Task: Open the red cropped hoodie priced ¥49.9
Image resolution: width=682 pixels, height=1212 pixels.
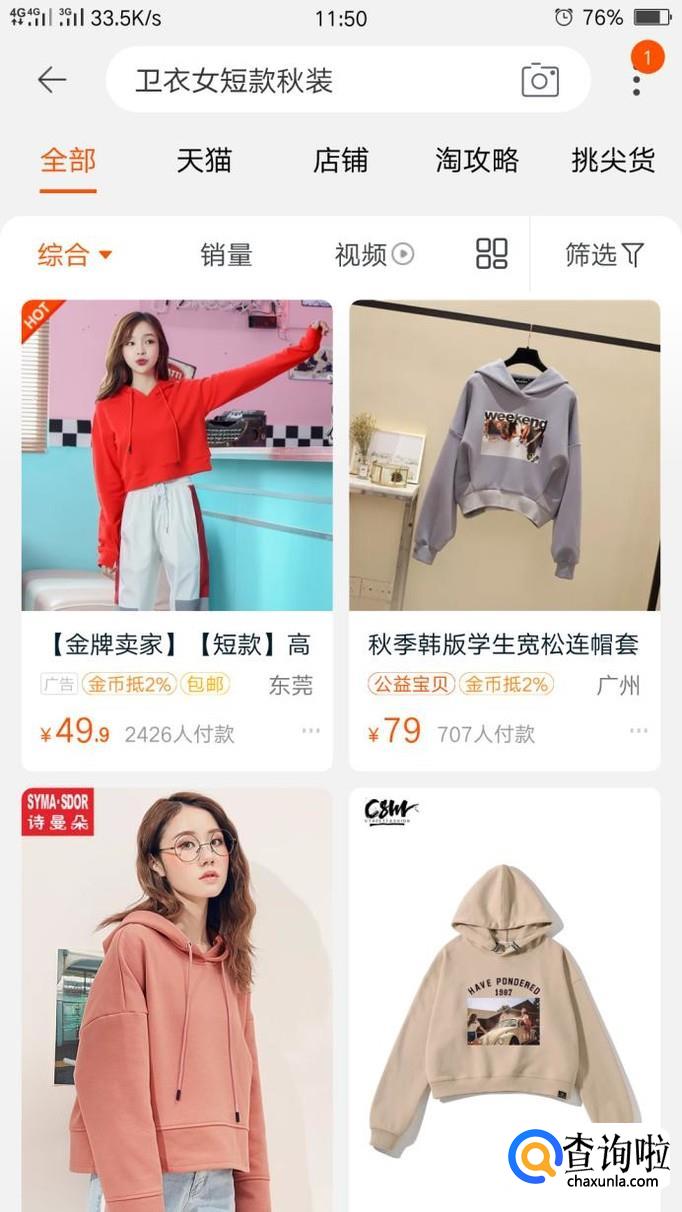Action: click(x=177, y=455)
